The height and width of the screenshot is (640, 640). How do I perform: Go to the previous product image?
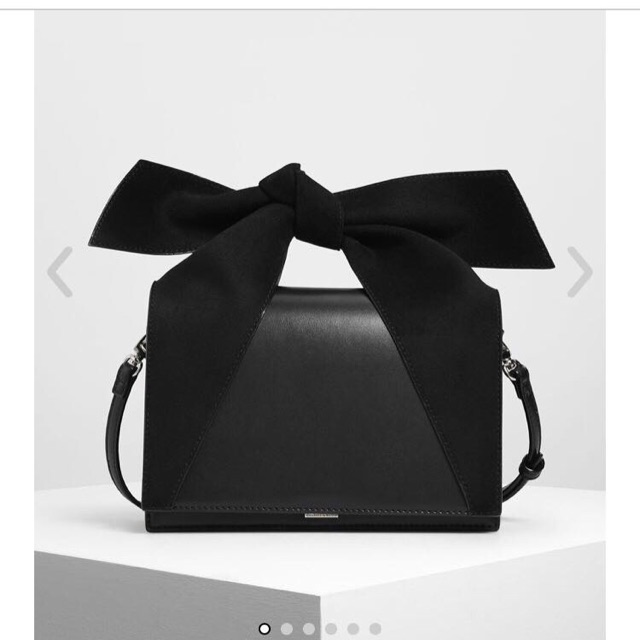60,271
